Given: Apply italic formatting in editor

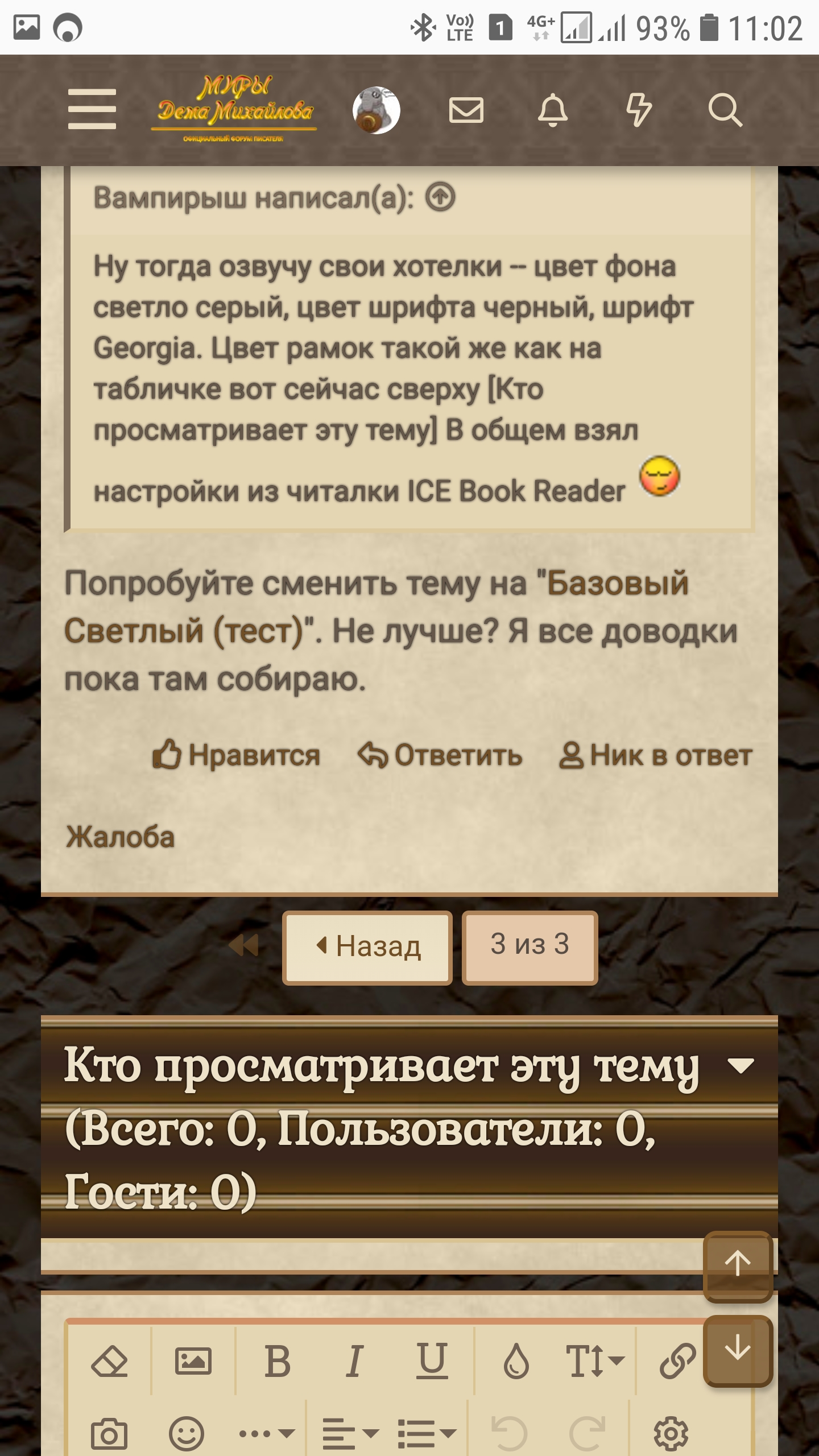Looking at the screenshot, I should 354,1362.
